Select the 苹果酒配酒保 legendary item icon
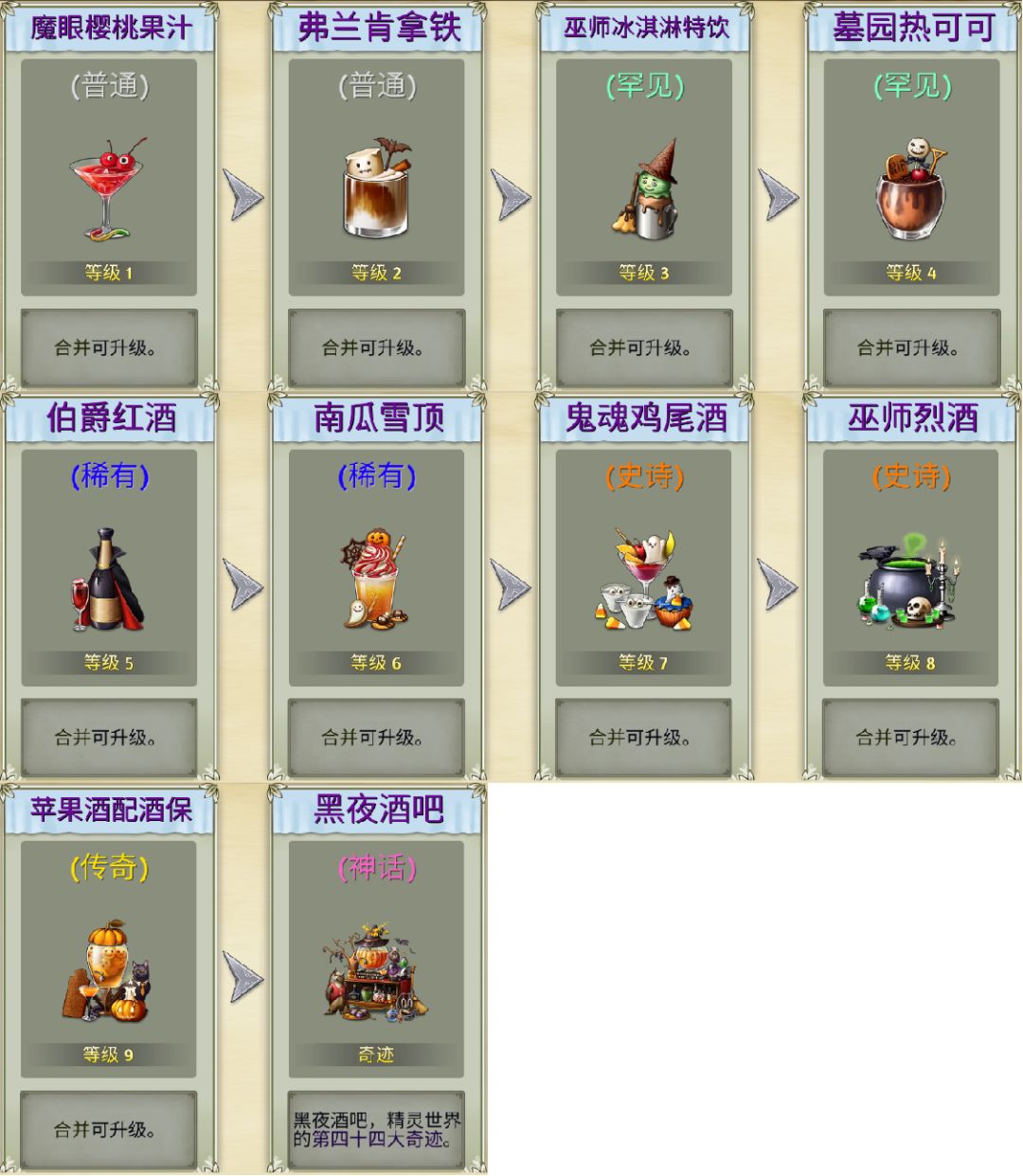 [x=107, y=966]
